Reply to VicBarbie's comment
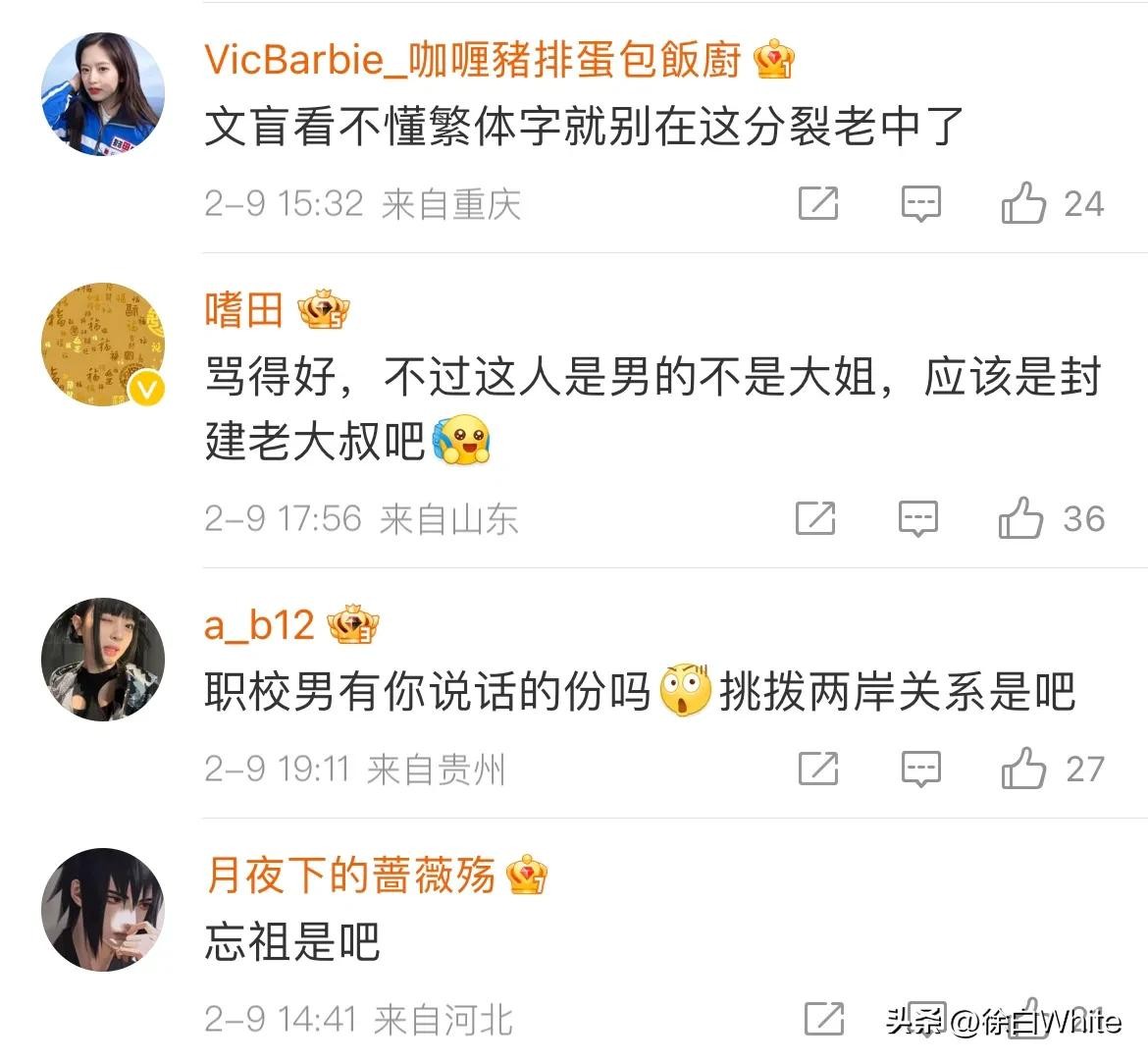Screen dimensions: 1148x1062 [920, 203]
